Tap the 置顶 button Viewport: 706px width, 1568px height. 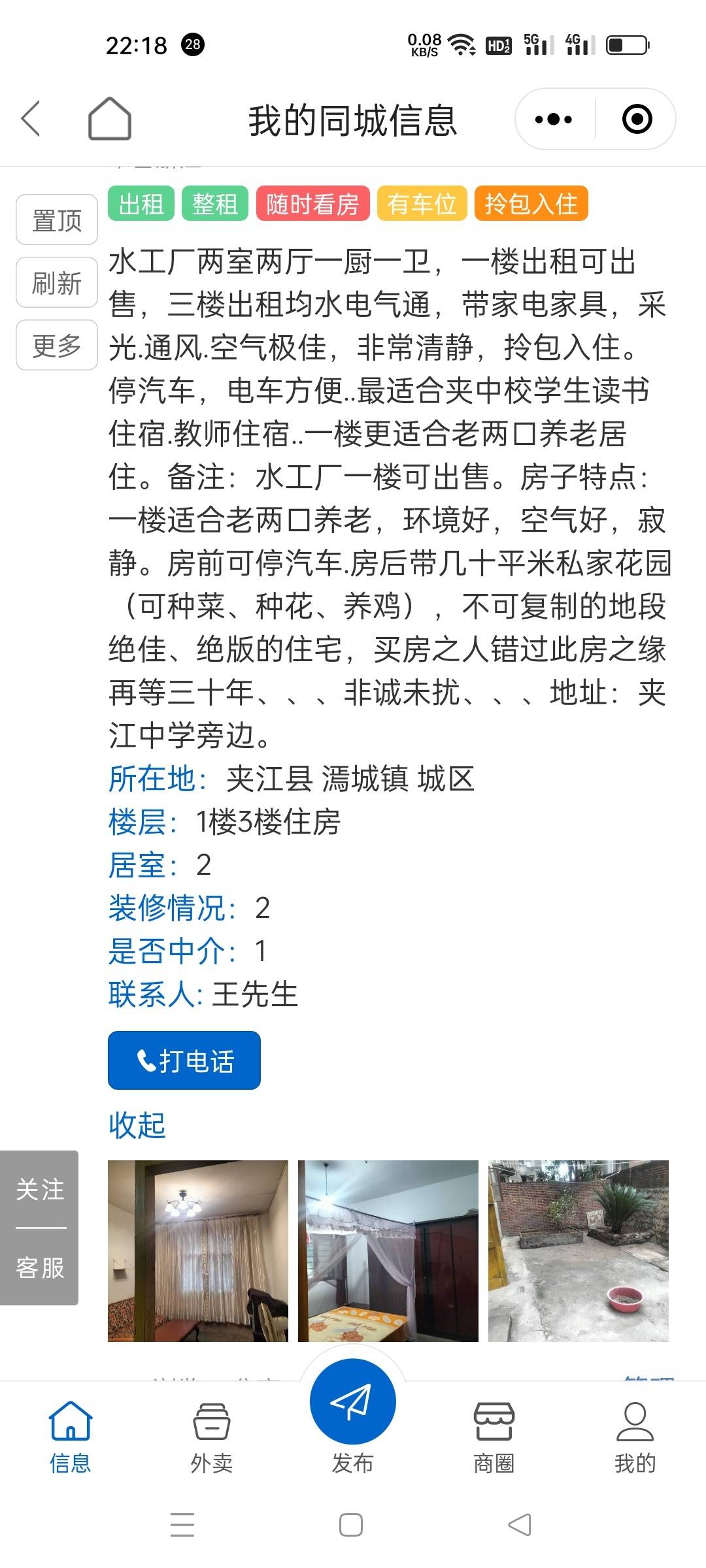[57, 220]
